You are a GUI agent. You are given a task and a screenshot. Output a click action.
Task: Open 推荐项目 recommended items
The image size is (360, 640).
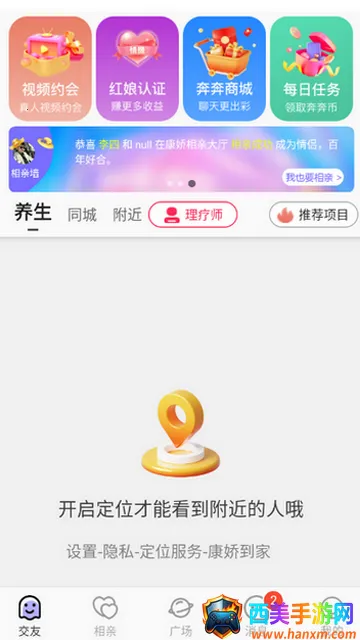click(313, 214)
